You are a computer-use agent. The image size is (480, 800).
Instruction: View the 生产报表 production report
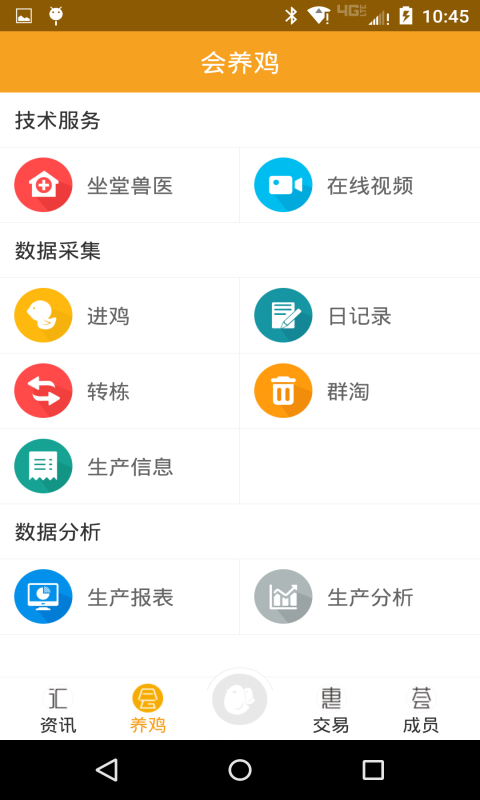click(119, 597)
